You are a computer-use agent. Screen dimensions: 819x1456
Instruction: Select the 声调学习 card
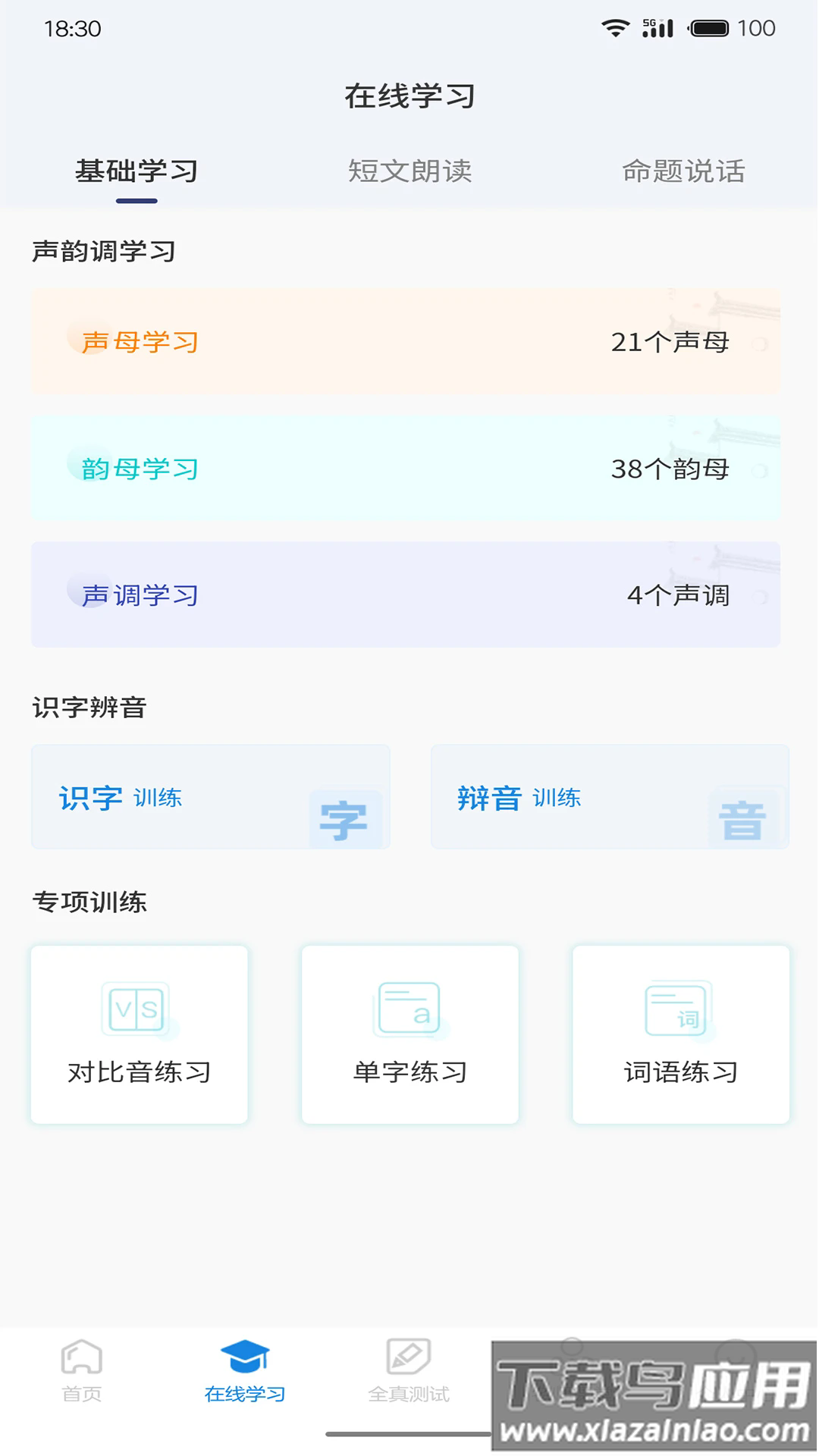[x=406, y=595]
